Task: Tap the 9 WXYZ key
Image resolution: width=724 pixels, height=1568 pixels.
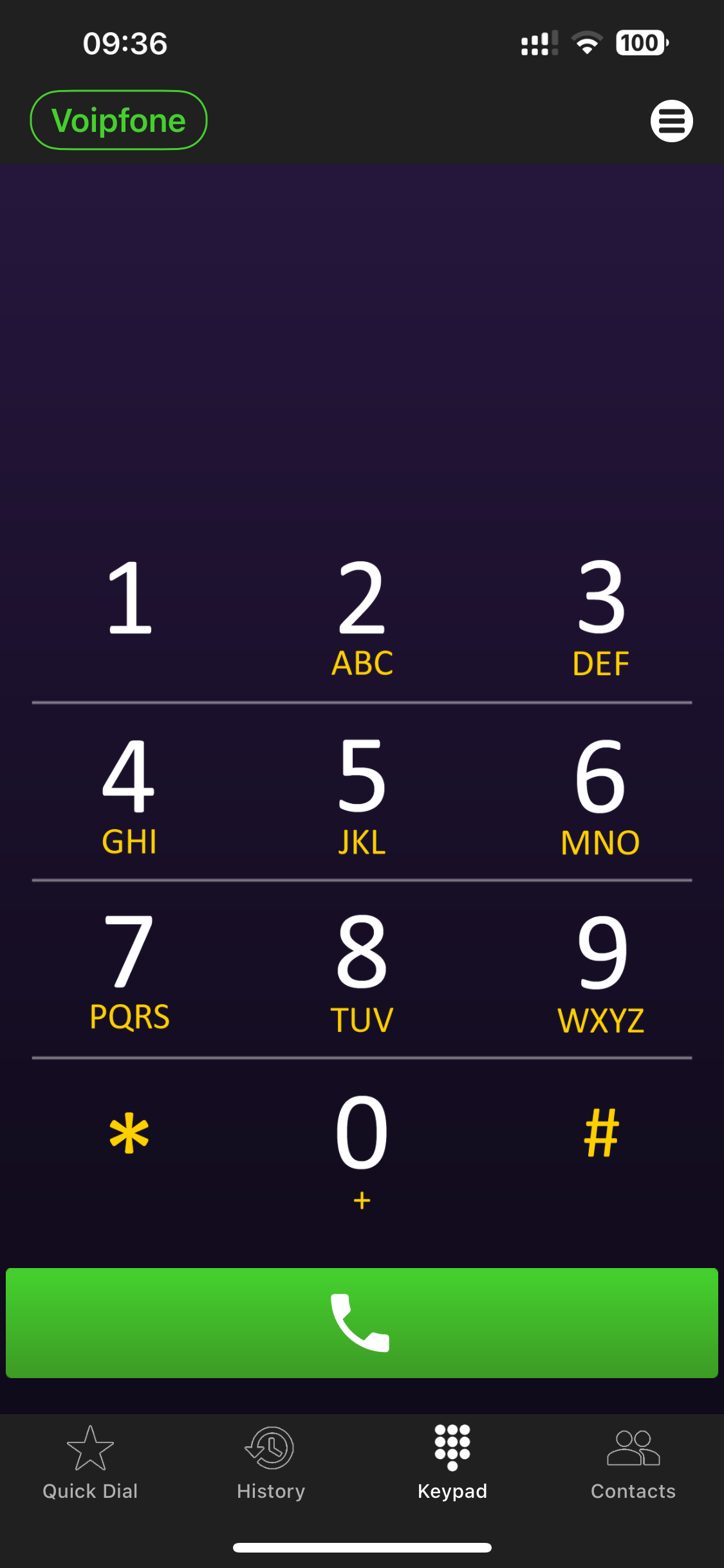Action: tap(600, 971)
